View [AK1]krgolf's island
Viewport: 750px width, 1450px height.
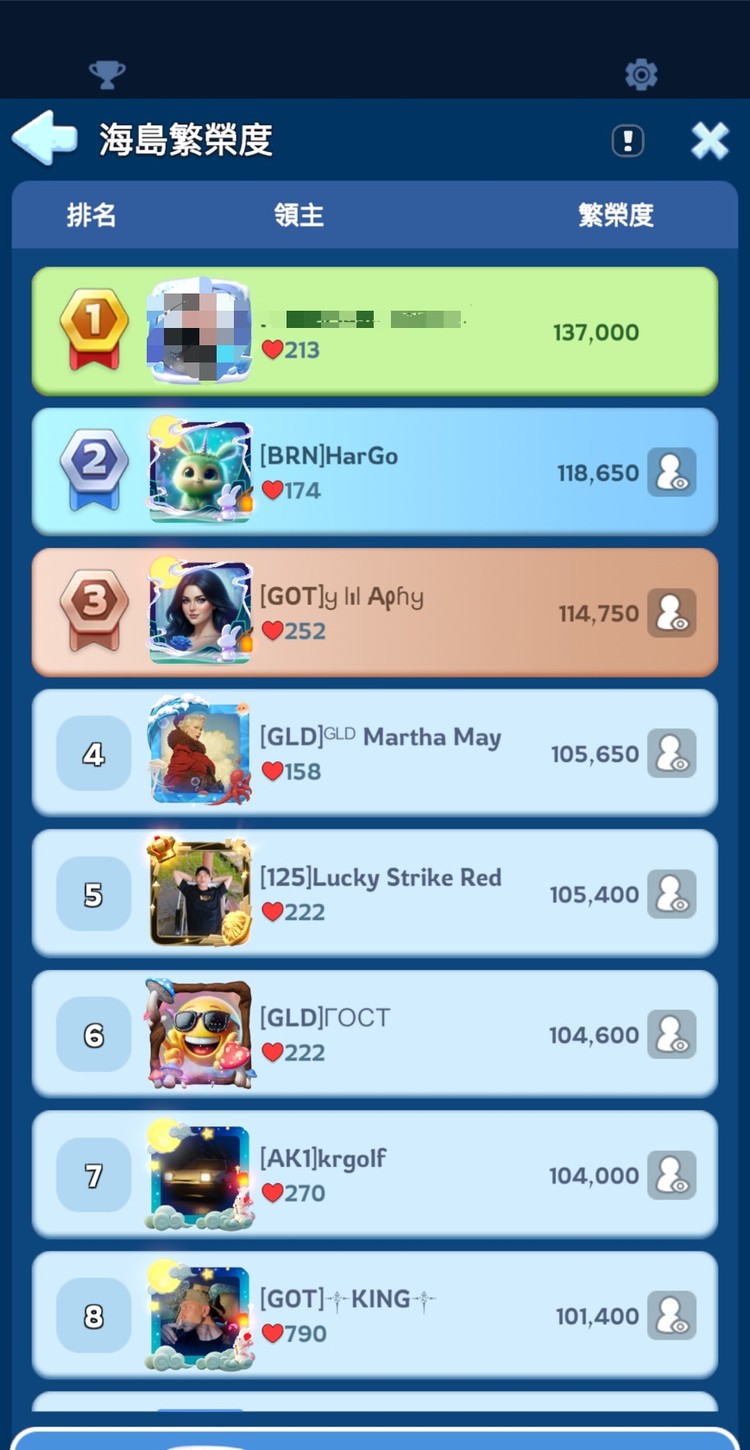671,1175
